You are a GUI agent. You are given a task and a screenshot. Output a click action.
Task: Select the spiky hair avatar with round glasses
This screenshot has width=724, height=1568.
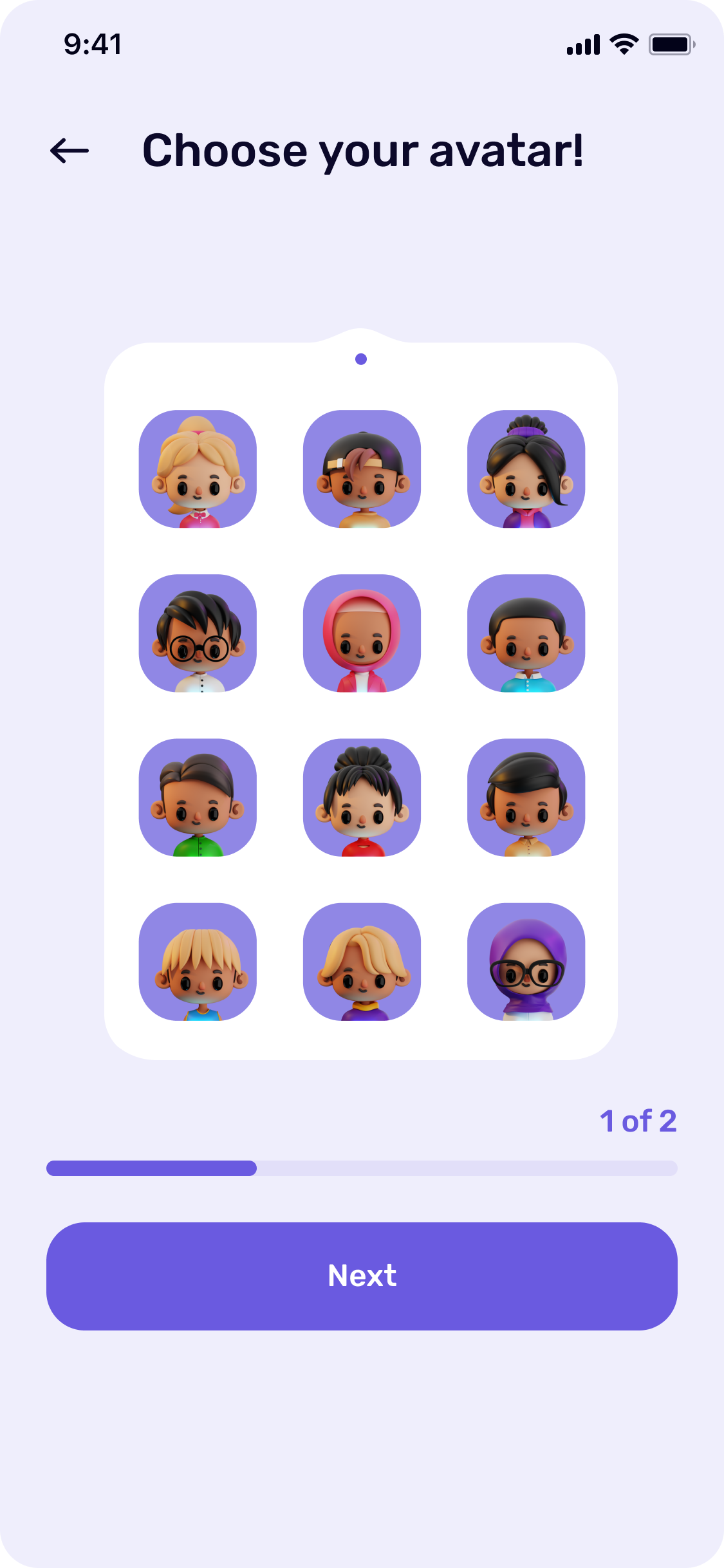(198, 633)
